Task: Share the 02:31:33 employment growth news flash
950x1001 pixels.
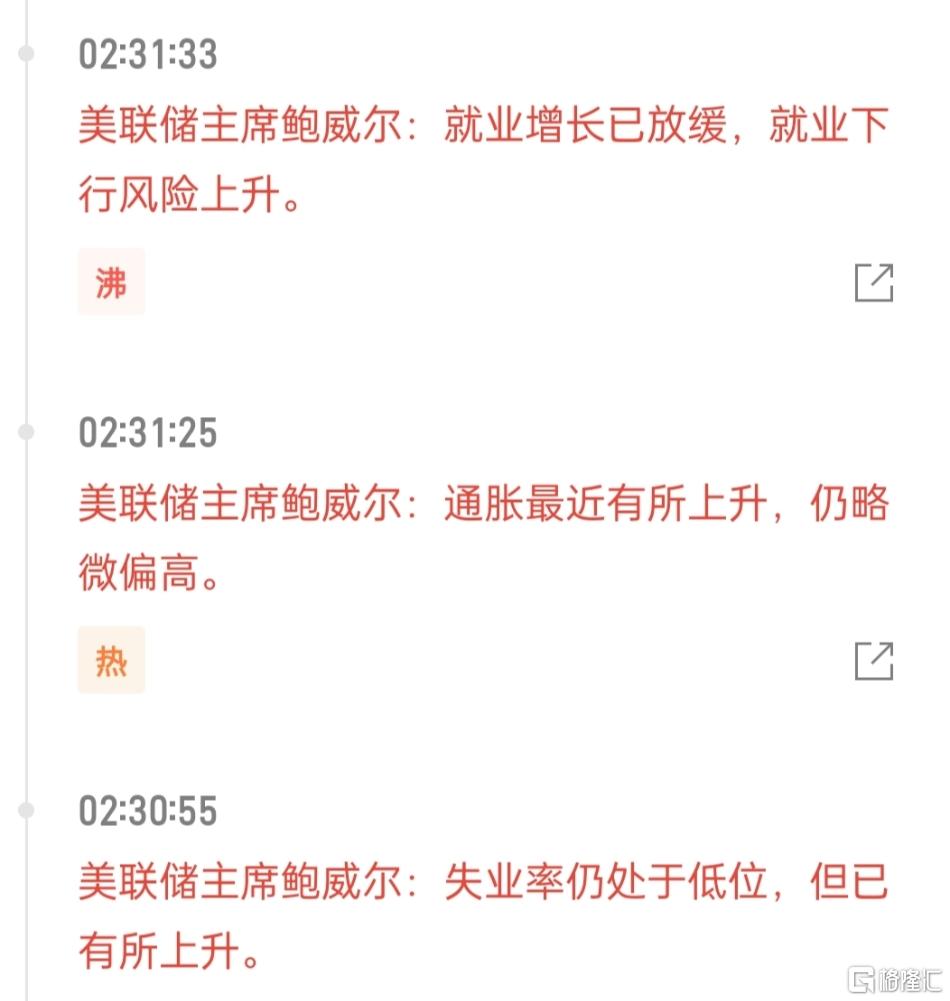Action: [x=873, y=283]
